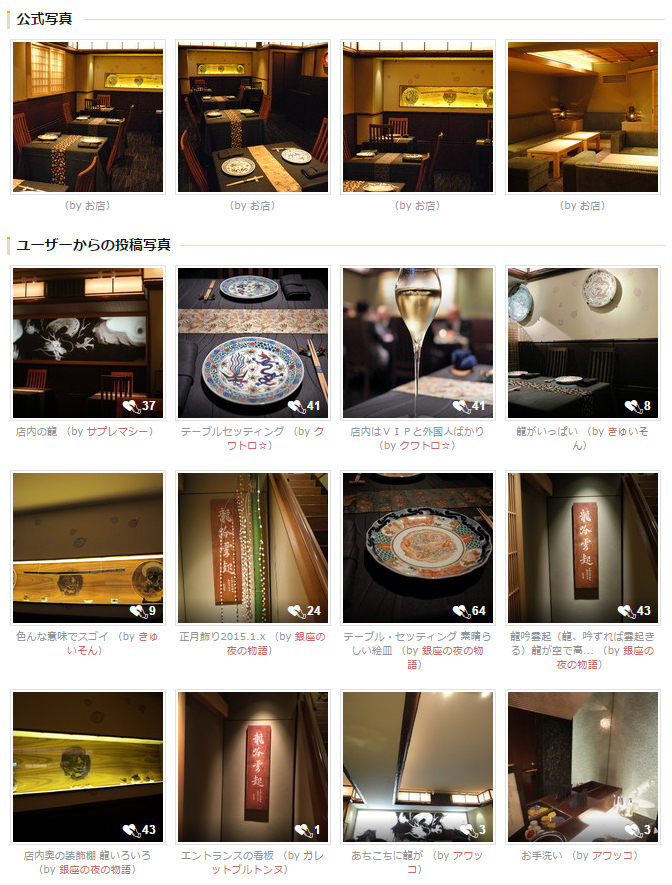Open the official photo of the sofa seating

tap(583, 116)
